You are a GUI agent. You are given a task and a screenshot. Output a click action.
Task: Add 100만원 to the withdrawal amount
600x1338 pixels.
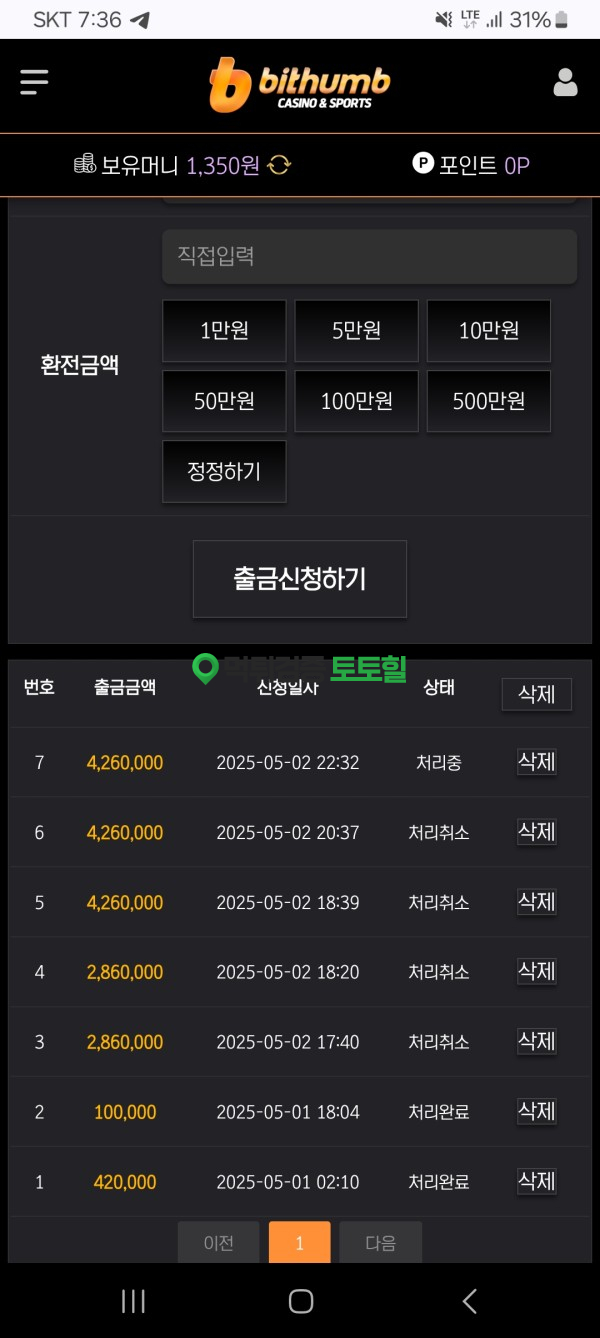pyautogui.click(x=356, y=401)
